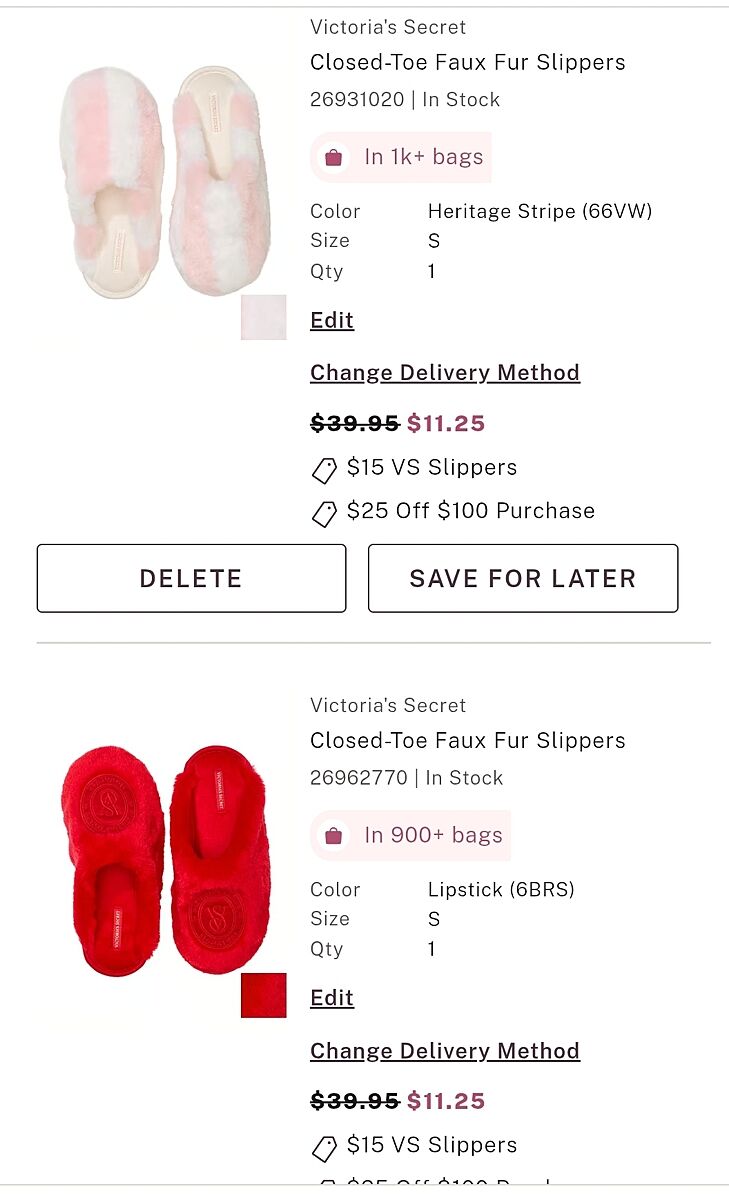Image resolution: width=729 pixels, height=1200 pixels.
Task: Edit the Heritage Stripe slippers item
Action: (x=332, y=320)
